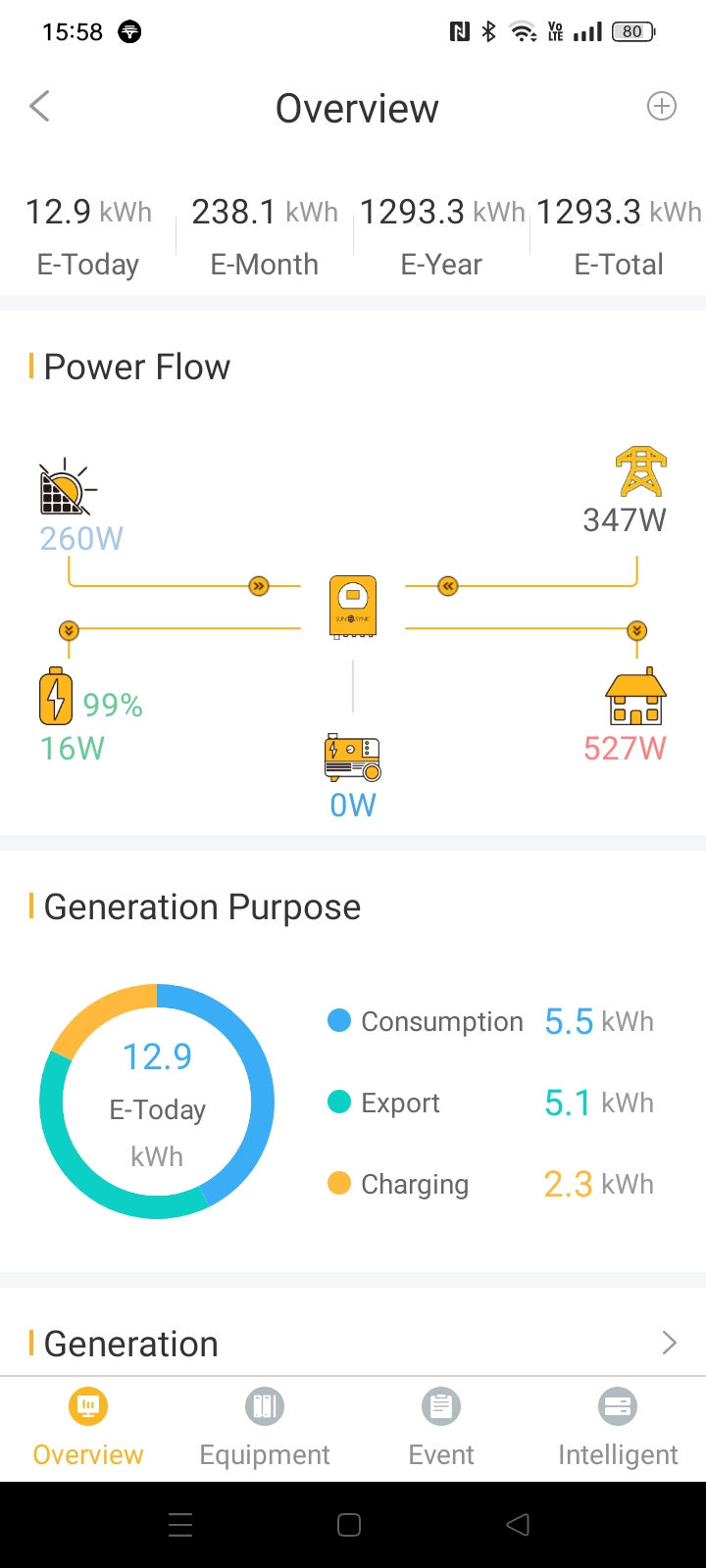Image resolution: width=706 pixels, height=1568 pixels.
Task: Expand the Generation section chevron
Action: (x=669, y=1343)
